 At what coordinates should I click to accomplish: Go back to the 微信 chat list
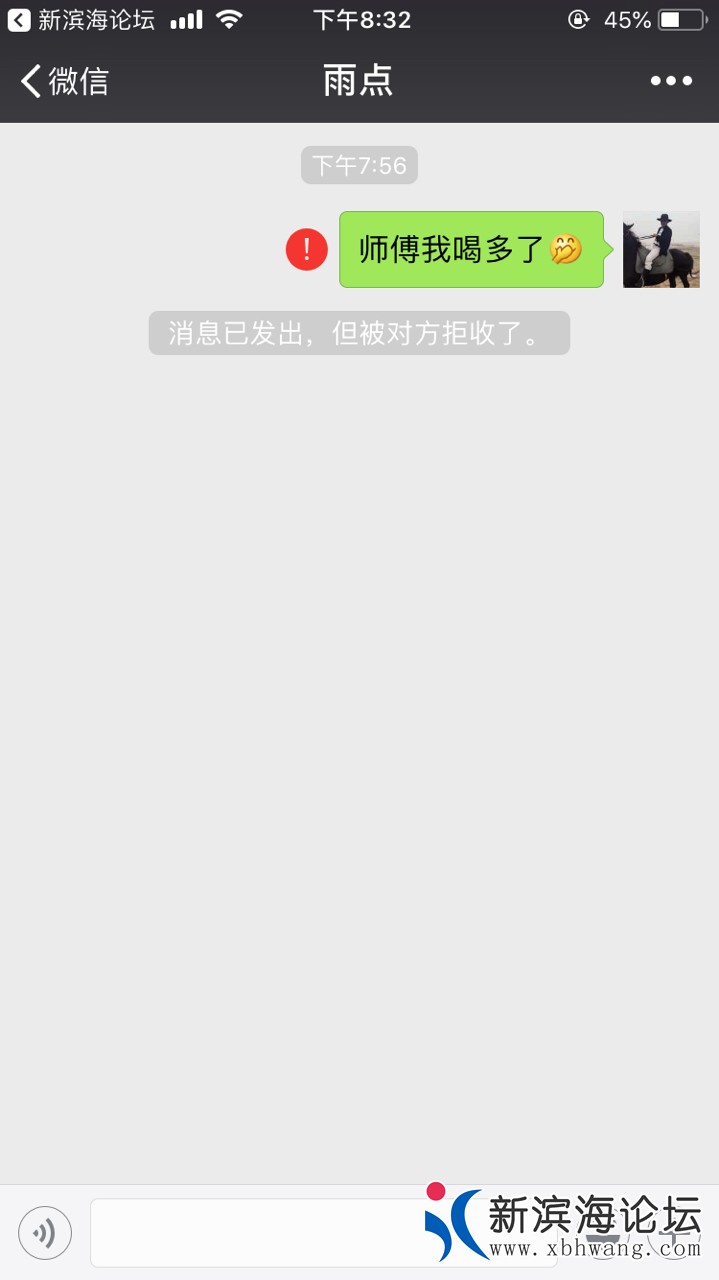(x=64, y=81)
